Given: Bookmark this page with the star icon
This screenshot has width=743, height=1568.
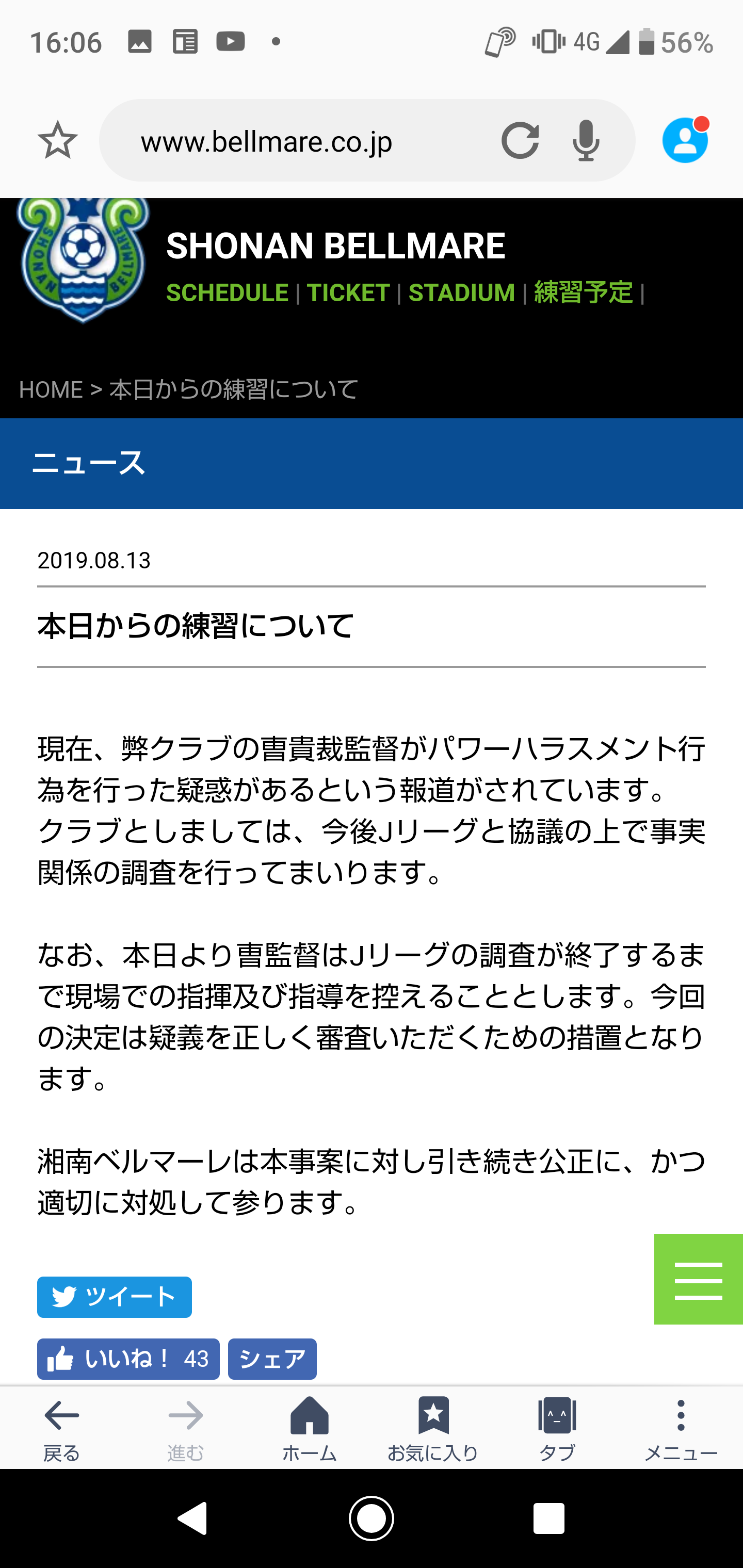Looking at the screenshot, I should pyautogui.click(x=58, y=140).
